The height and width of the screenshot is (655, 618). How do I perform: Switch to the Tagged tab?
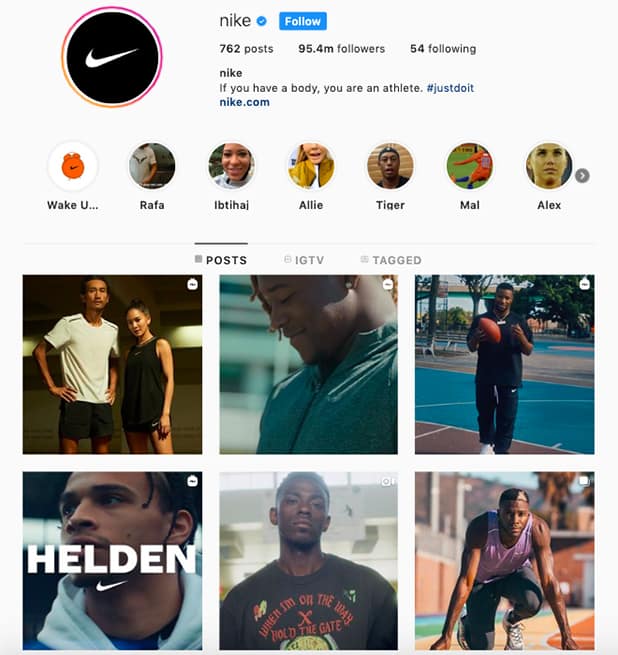coord(391,260)
